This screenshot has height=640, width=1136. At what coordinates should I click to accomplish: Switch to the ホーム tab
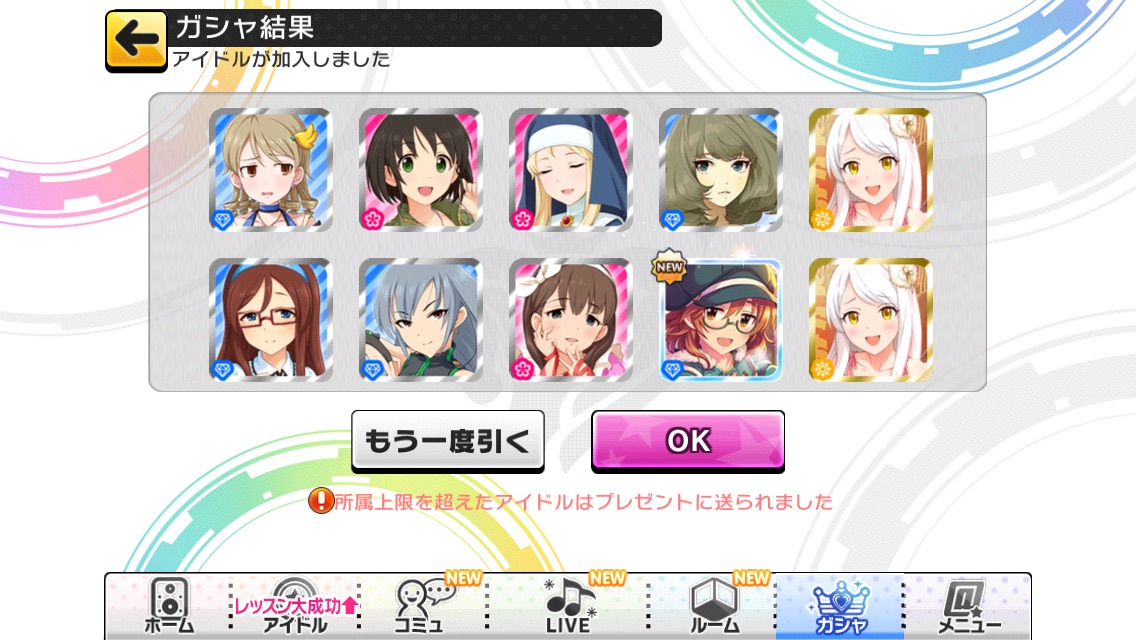(x=168, y=607)
